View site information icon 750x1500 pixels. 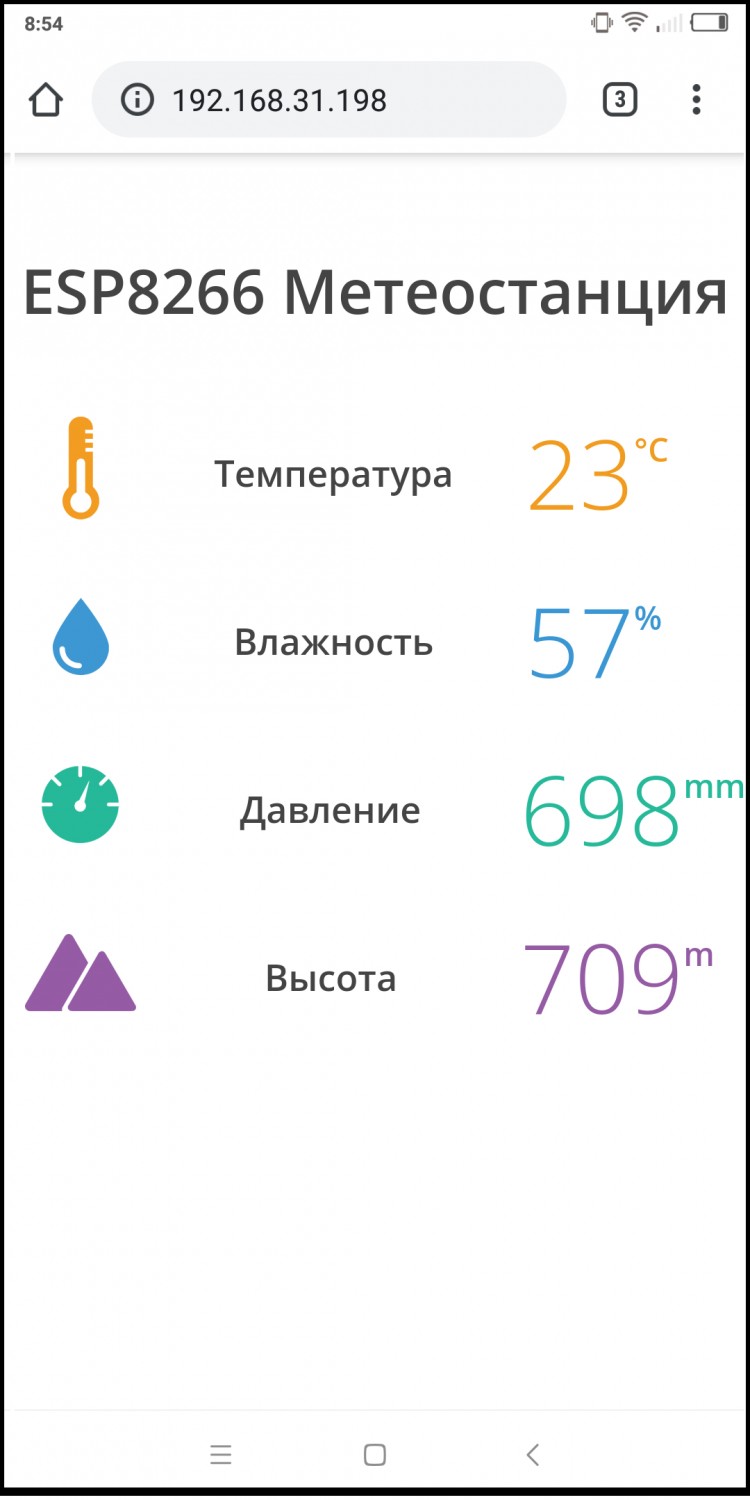(x=137, y=100)
